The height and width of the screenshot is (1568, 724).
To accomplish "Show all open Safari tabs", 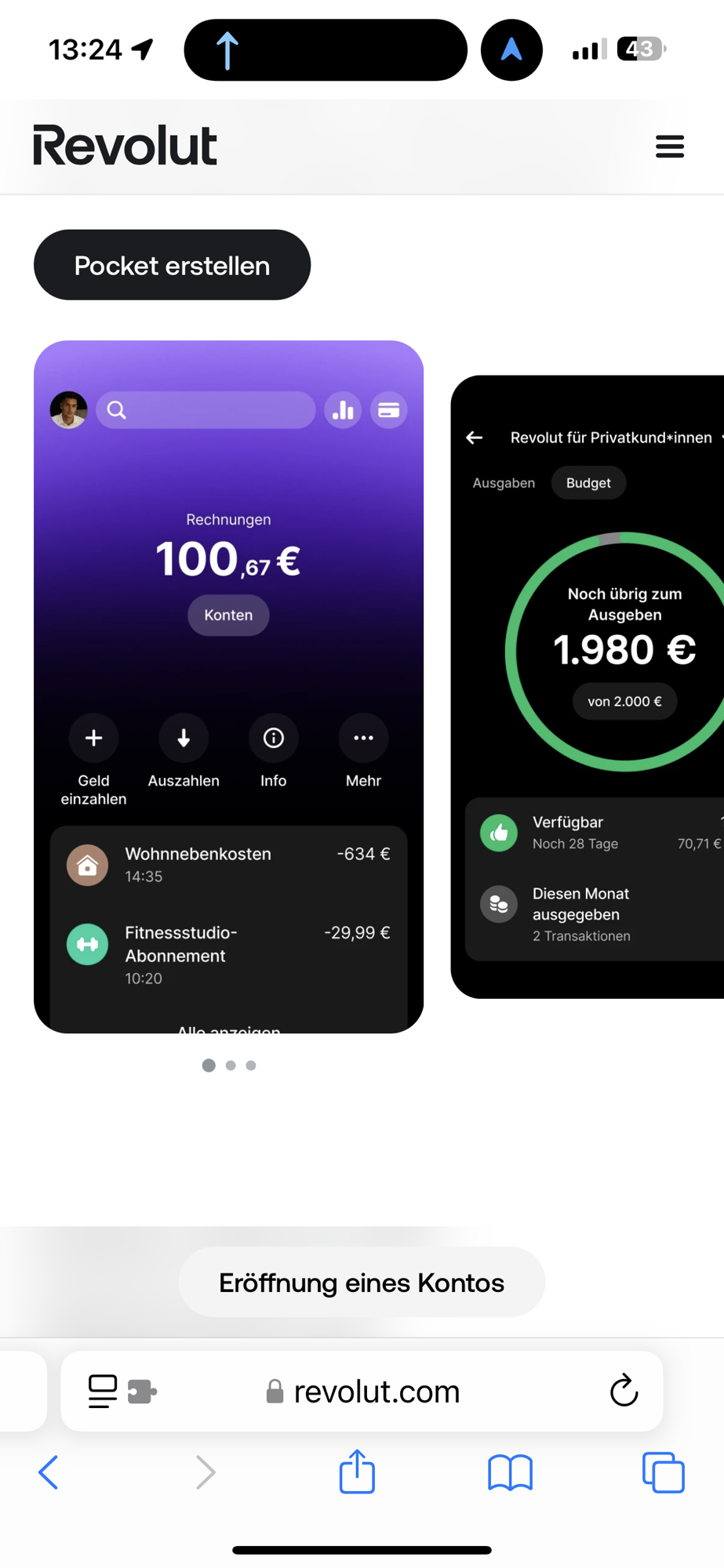I will point(663,1472).
